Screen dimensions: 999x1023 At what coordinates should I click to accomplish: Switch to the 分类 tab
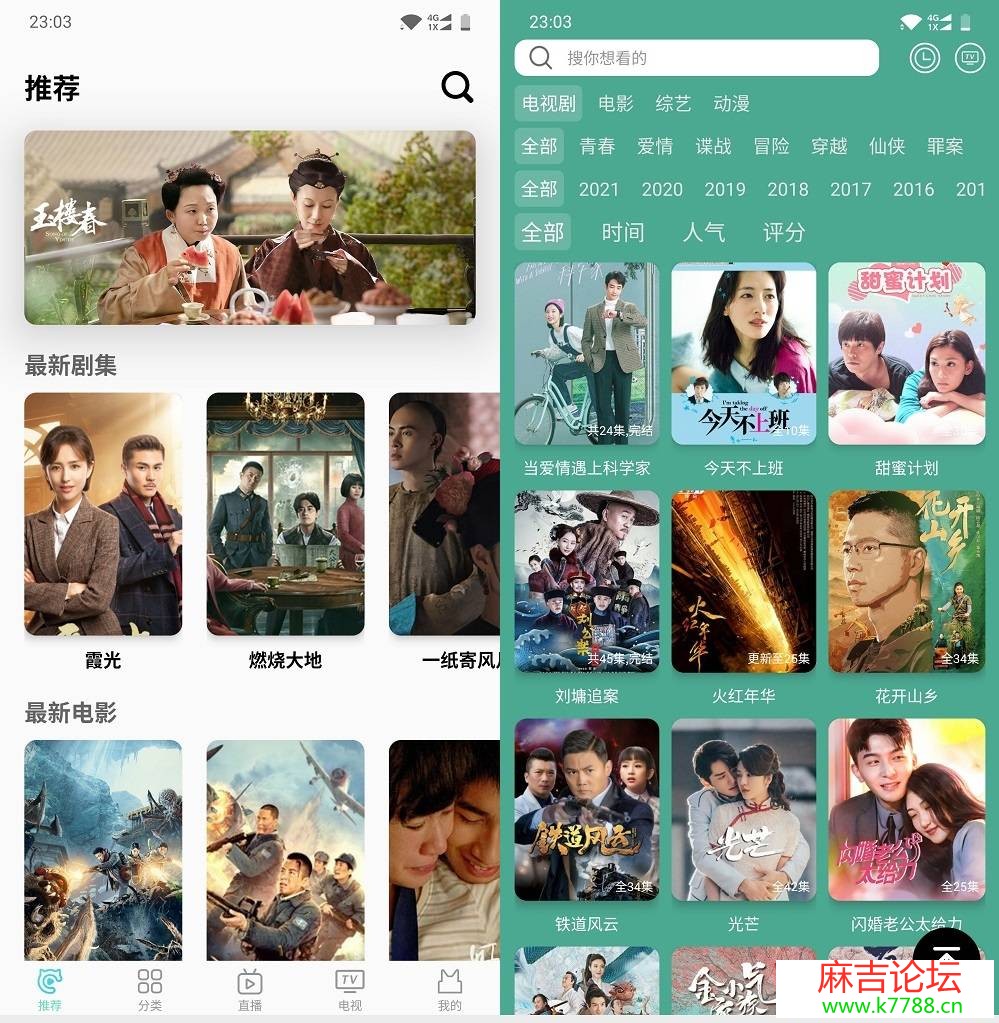coord(150,989)
